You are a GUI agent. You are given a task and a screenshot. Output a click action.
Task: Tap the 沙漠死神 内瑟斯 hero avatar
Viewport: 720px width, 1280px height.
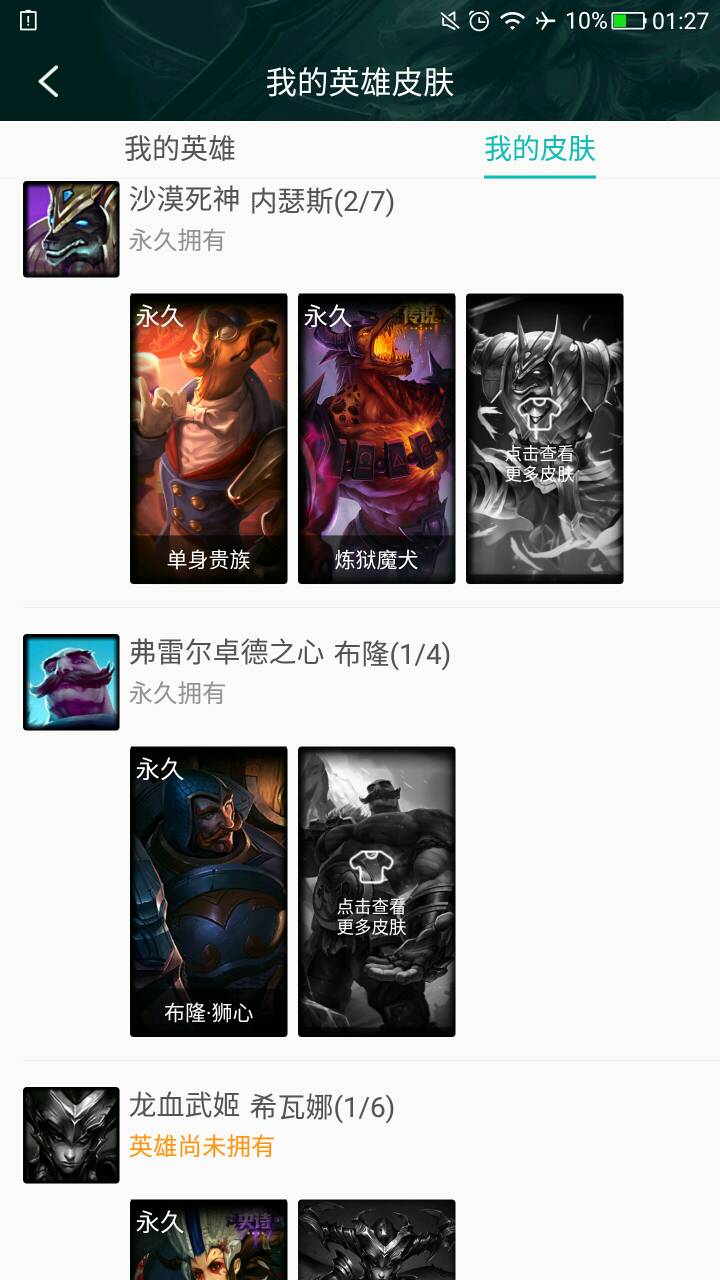[x=71, y=229]
